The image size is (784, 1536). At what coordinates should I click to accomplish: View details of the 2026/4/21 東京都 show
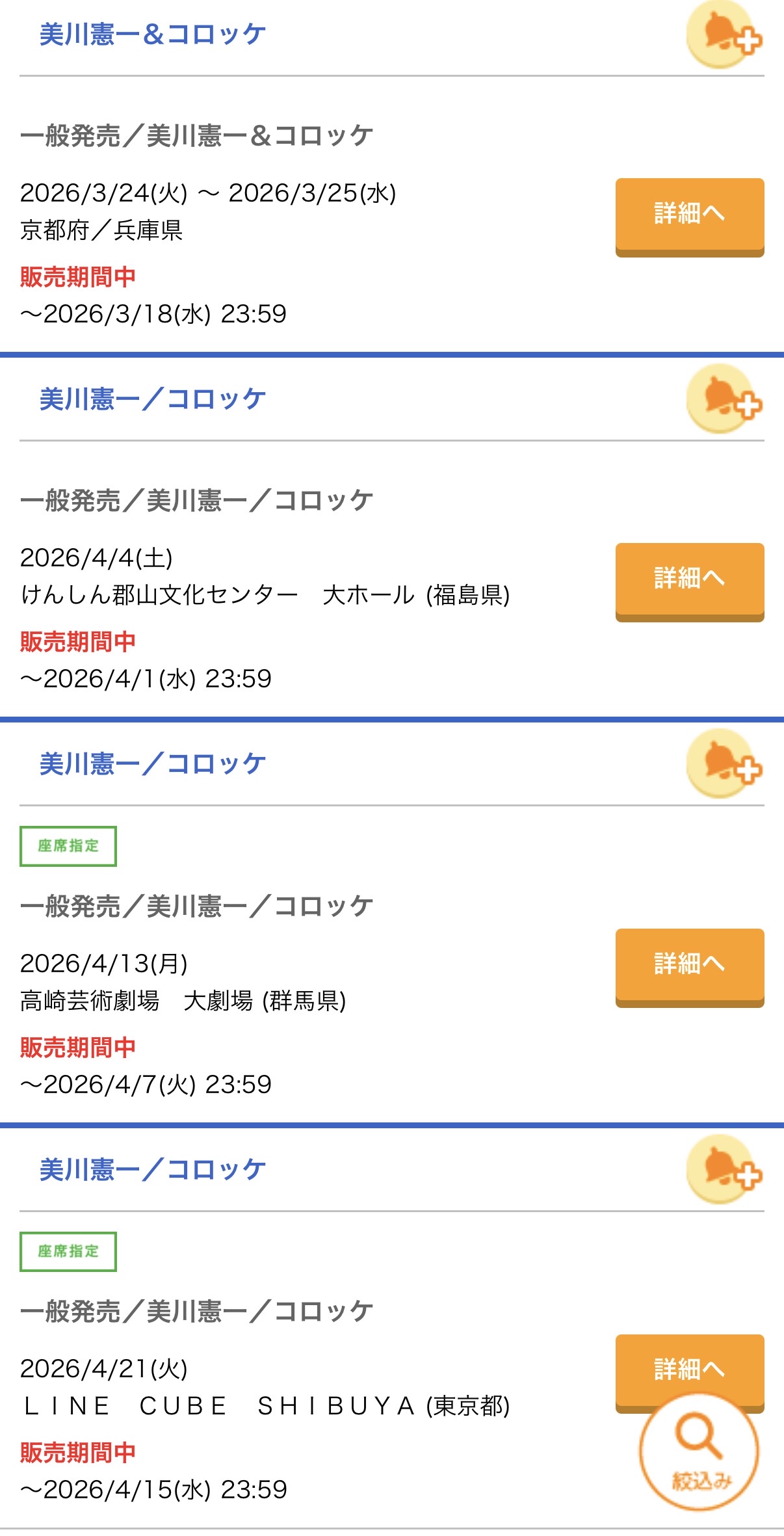pyautogui.click(x=689, y=1363)
